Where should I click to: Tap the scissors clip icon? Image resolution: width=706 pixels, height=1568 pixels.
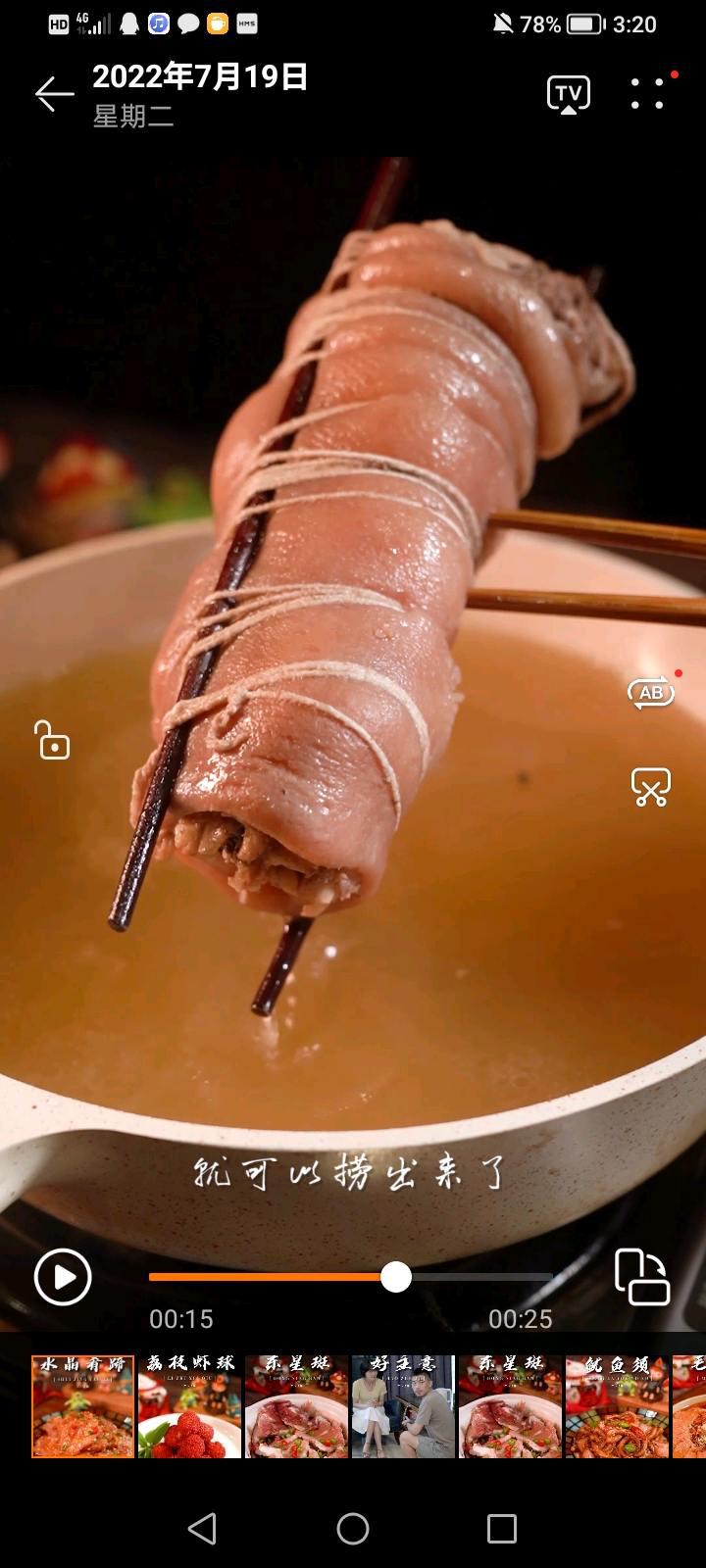pyautogui.click(x=650, y=787)
